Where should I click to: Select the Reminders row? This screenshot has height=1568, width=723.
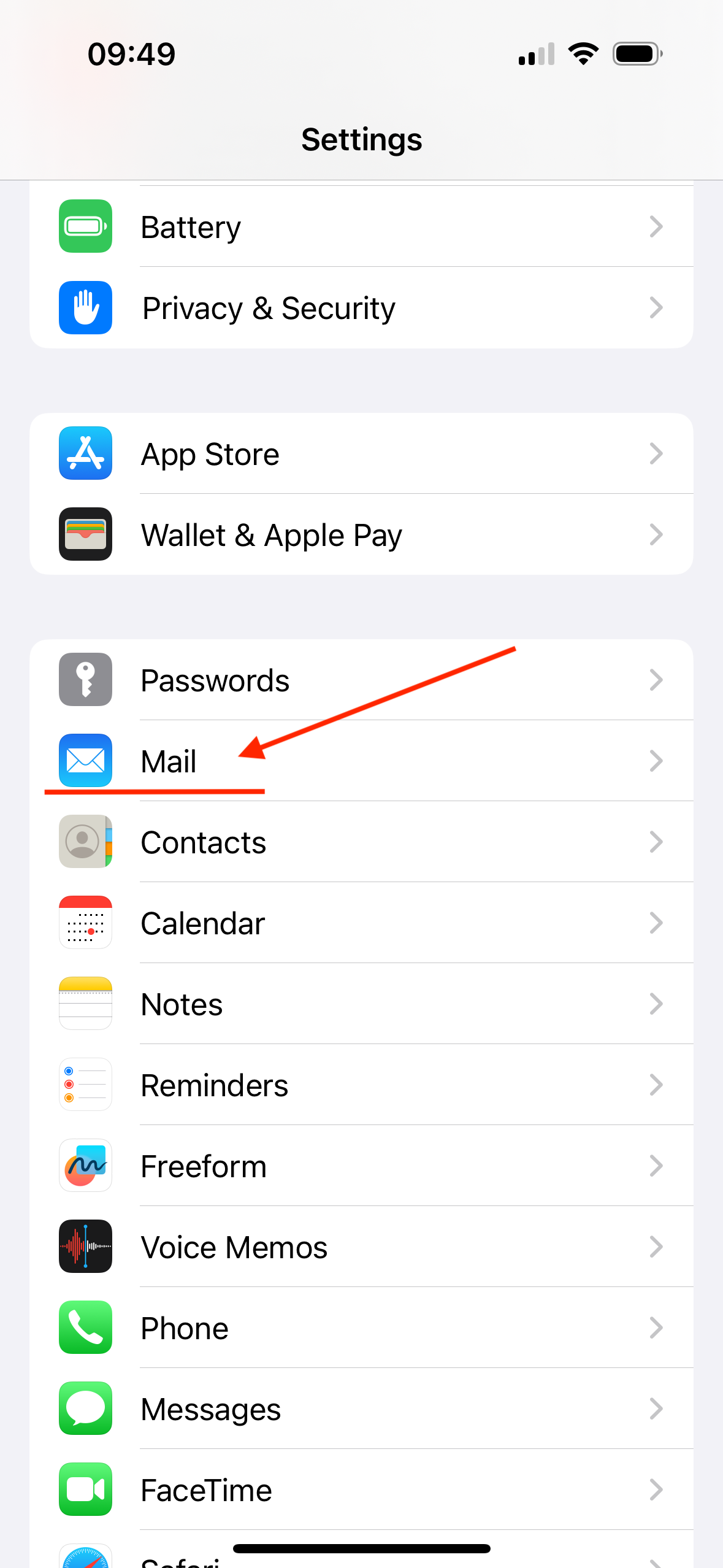pyautogui.click(x=361, y=1085)
